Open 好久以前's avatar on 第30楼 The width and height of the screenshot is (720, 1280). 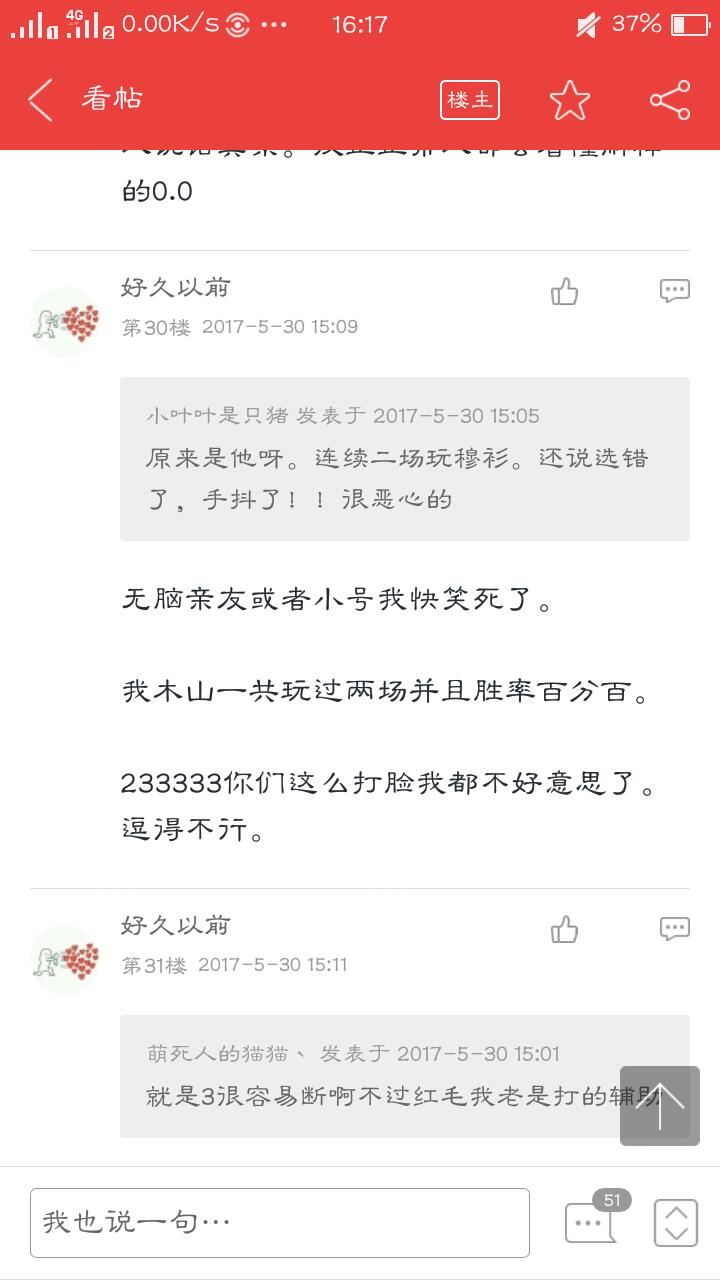65,322
